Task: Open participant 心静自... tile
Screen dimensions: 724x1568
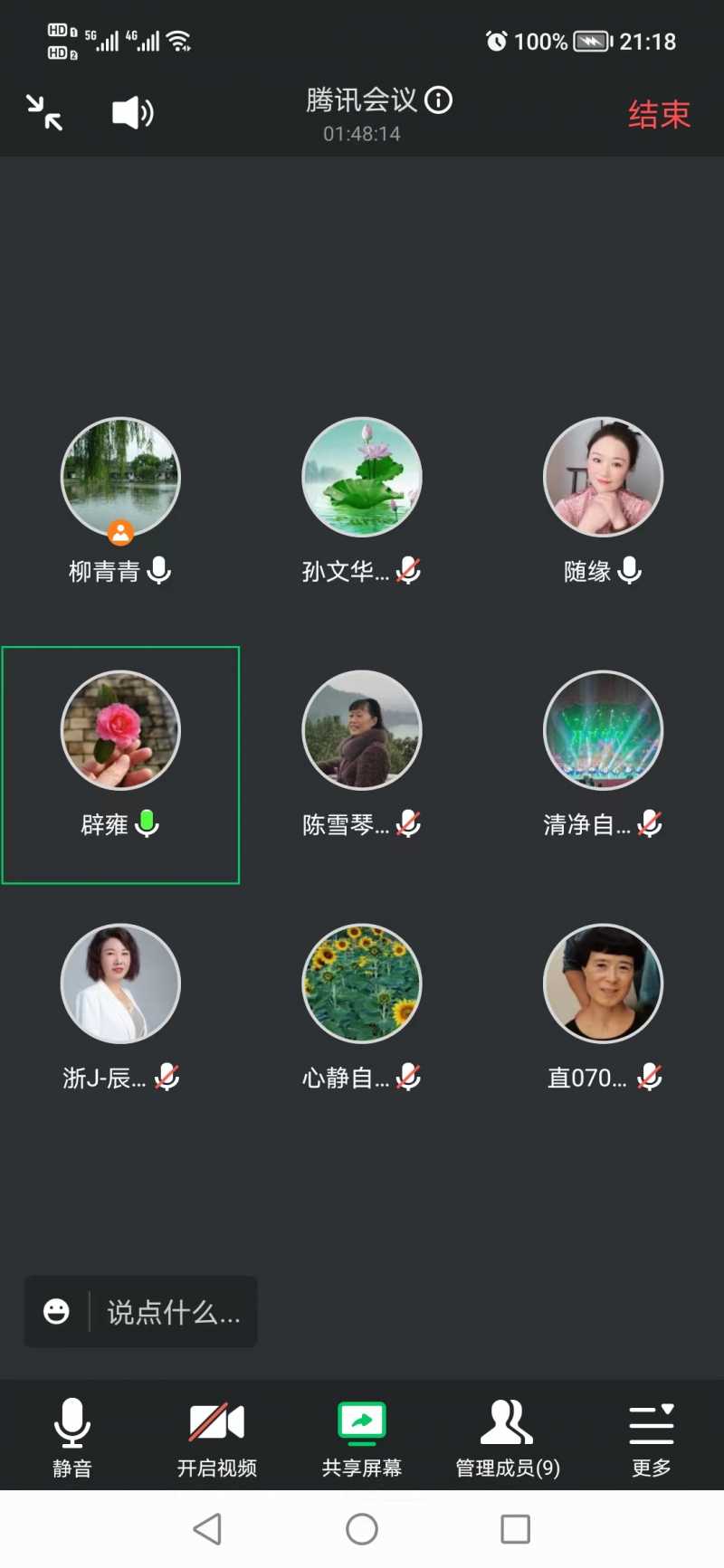Action: coord(362,984)
